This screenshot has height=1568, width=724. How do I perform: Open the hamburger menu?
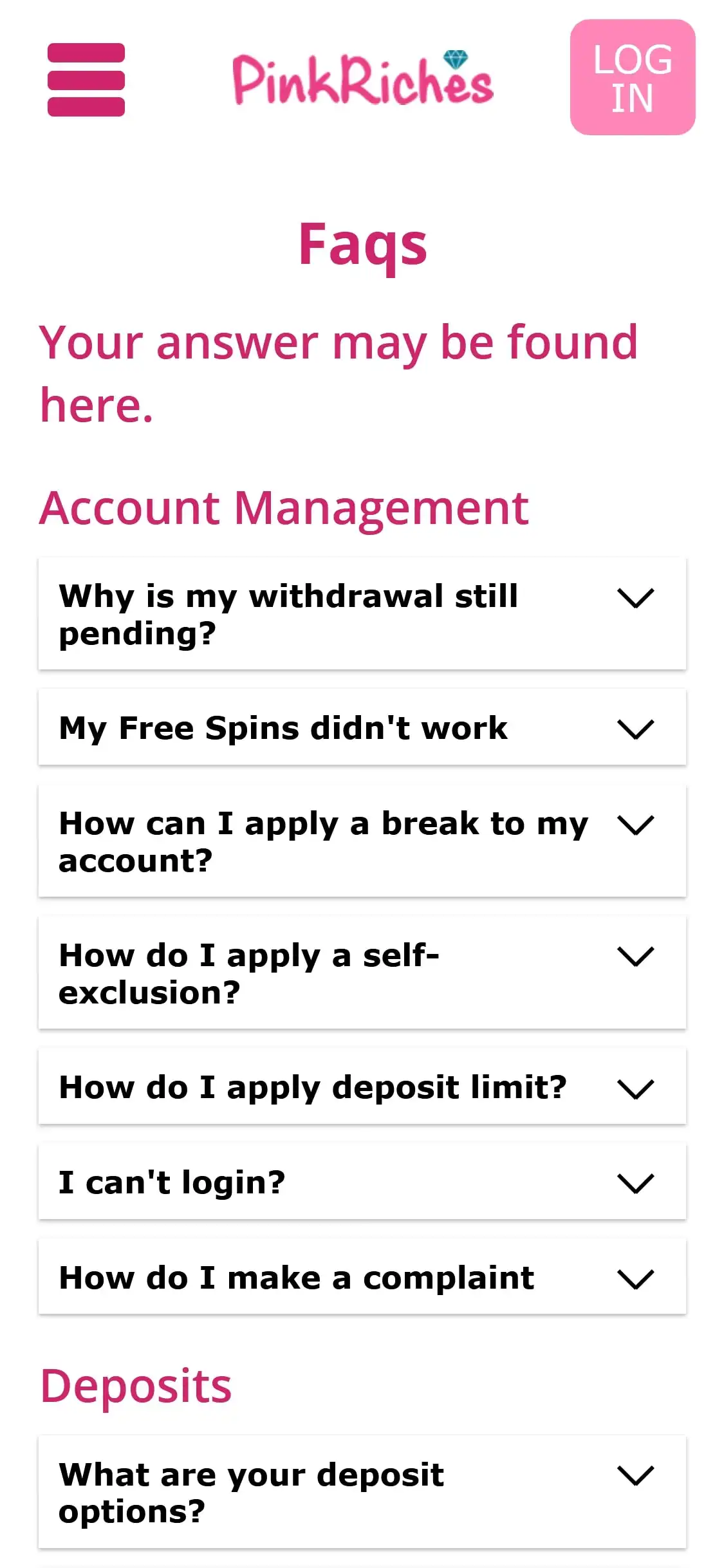pyautogui.click(x=86, y=80)
